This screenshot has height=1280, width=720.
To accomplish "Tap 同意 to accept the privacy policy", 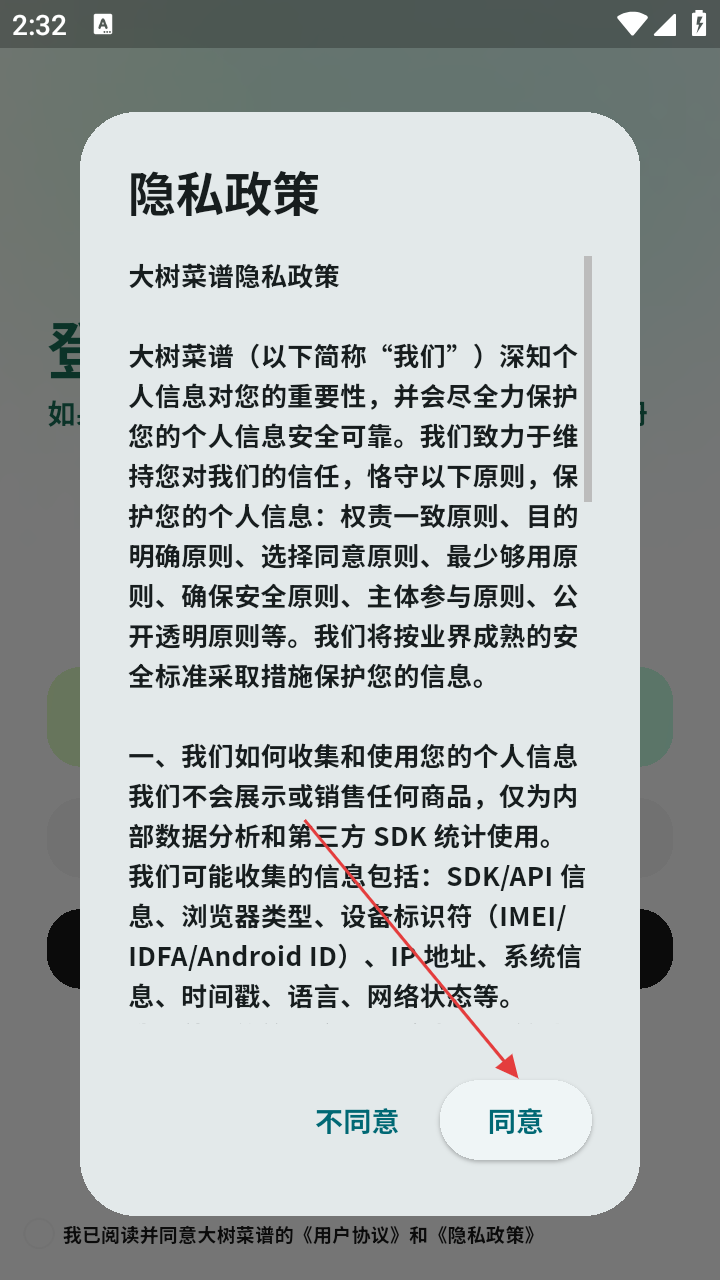I will [x=515, y=1121].
